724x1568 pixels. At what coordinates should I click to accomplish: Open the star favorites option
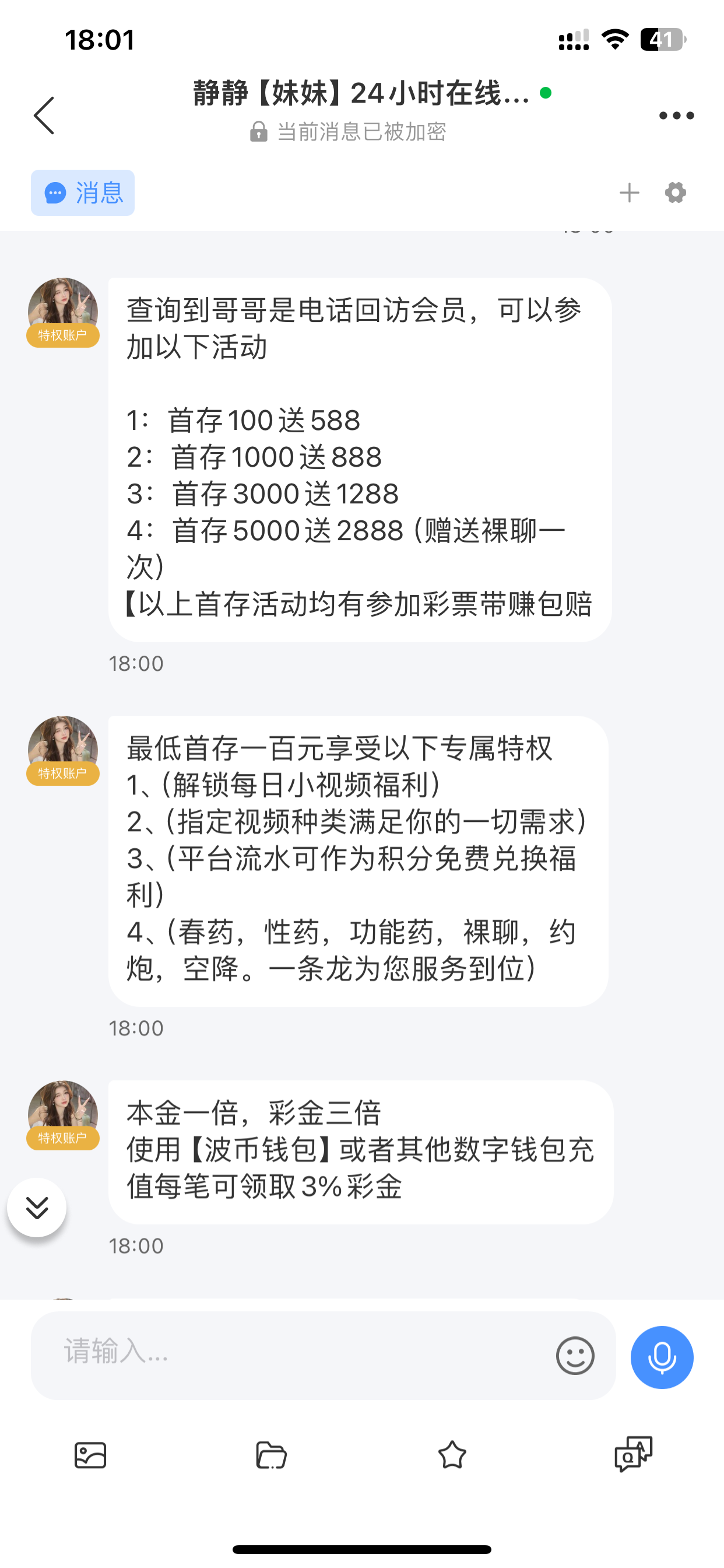pyautogui.click(x=452, y=1455)
